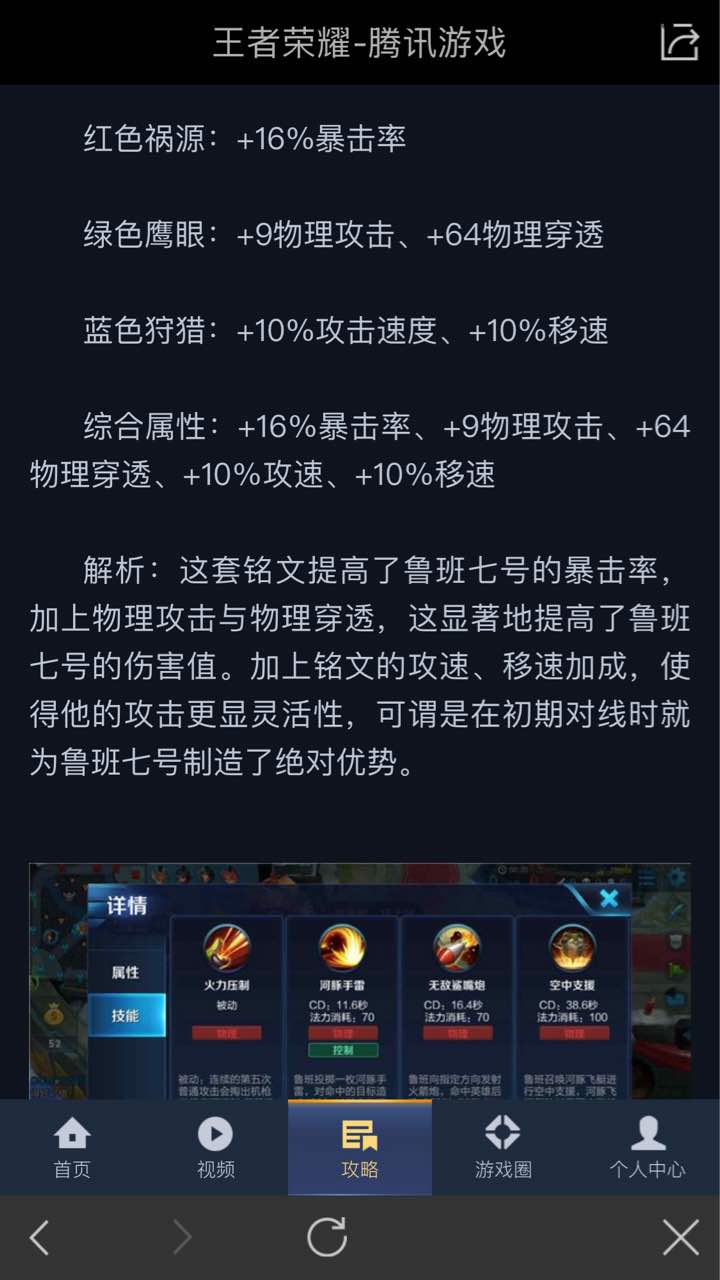Open the skill details screenshot image
The height and width of the screenshot is (1280, 720).
click(359, 980)
